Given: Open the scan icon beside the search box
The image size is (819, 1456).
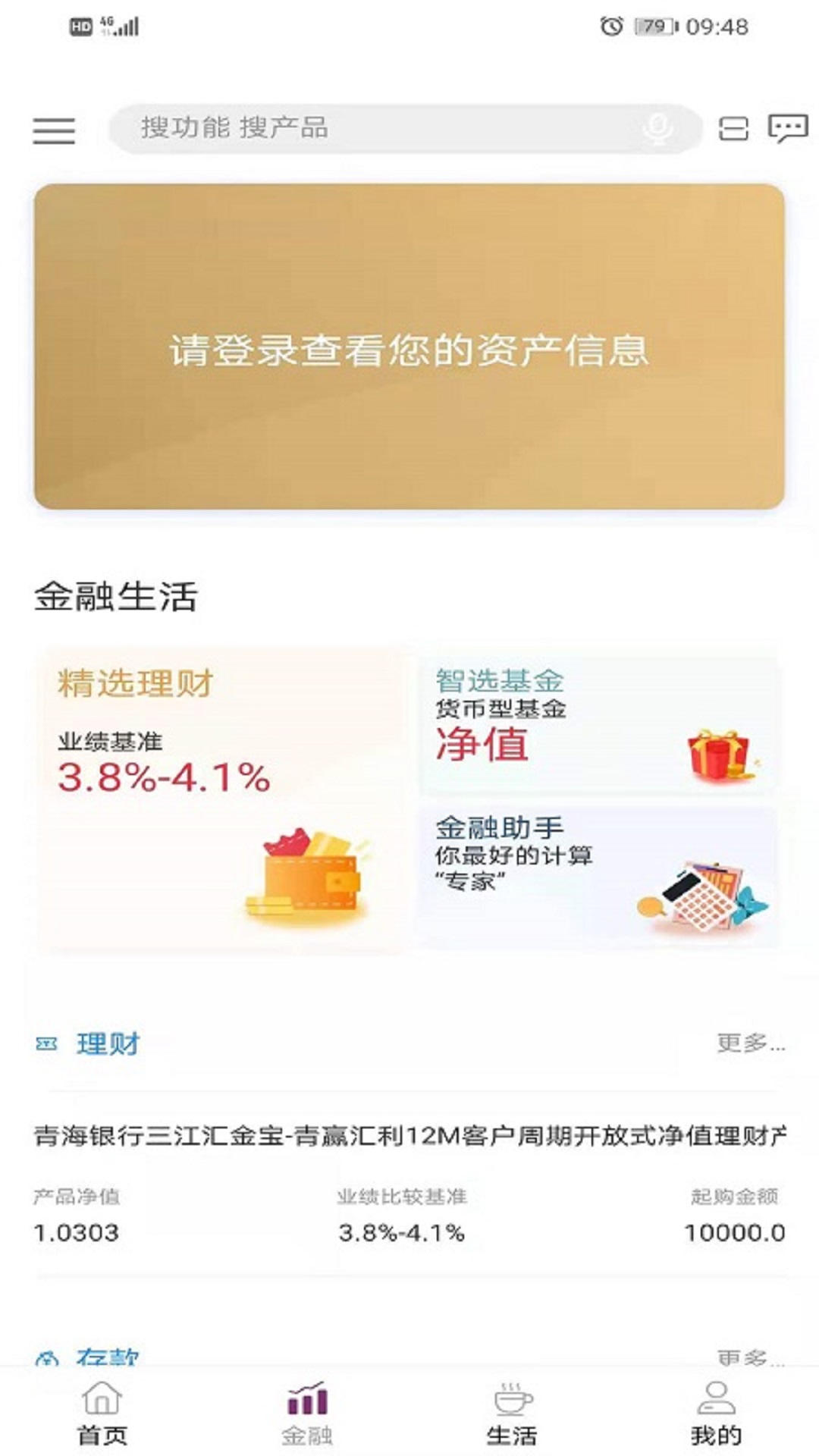Looking at the screenshot, I should click(x=733, y=129).
